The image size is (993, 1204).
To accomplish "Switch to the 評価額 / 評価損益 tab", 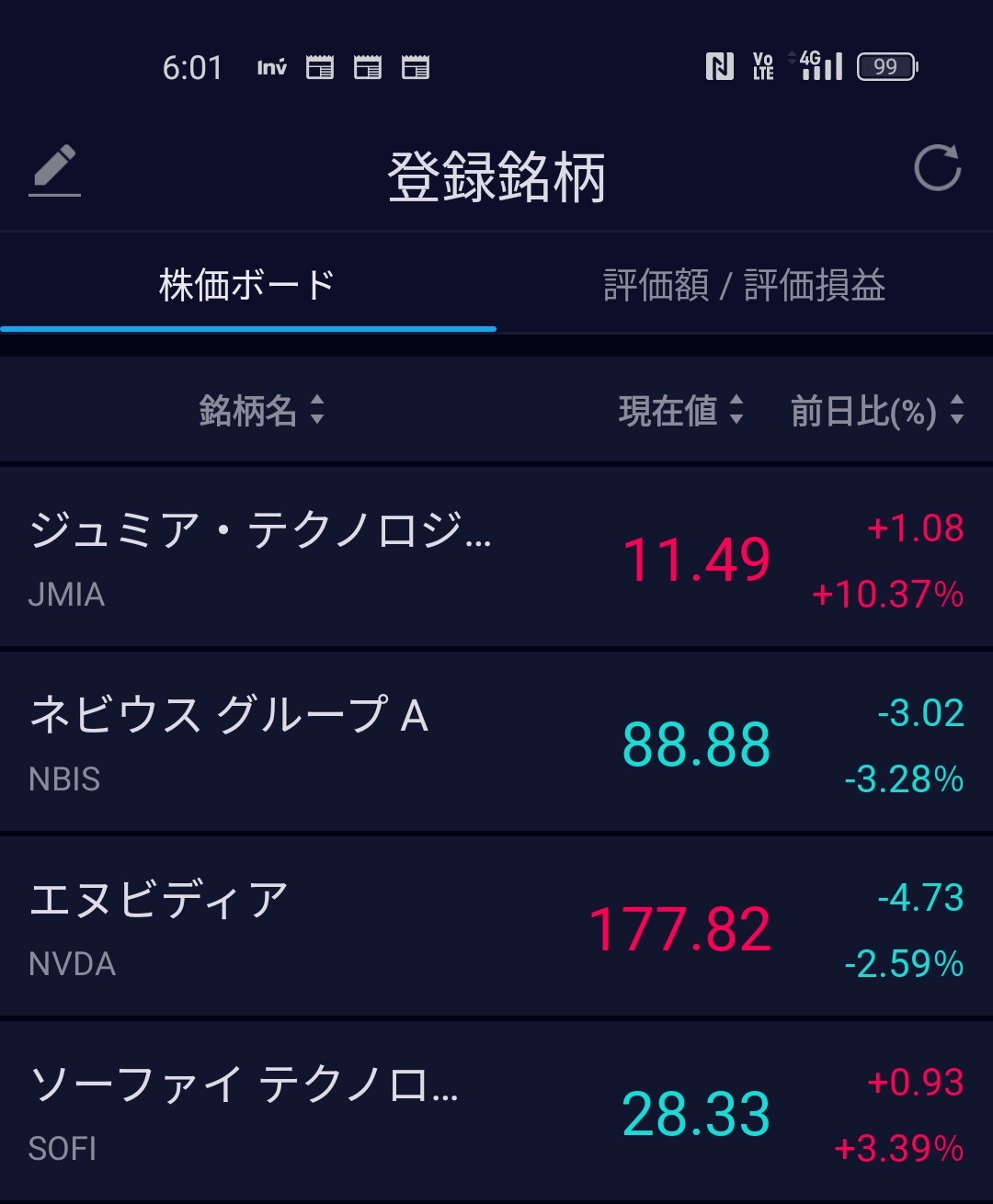I will coord(744,286).
